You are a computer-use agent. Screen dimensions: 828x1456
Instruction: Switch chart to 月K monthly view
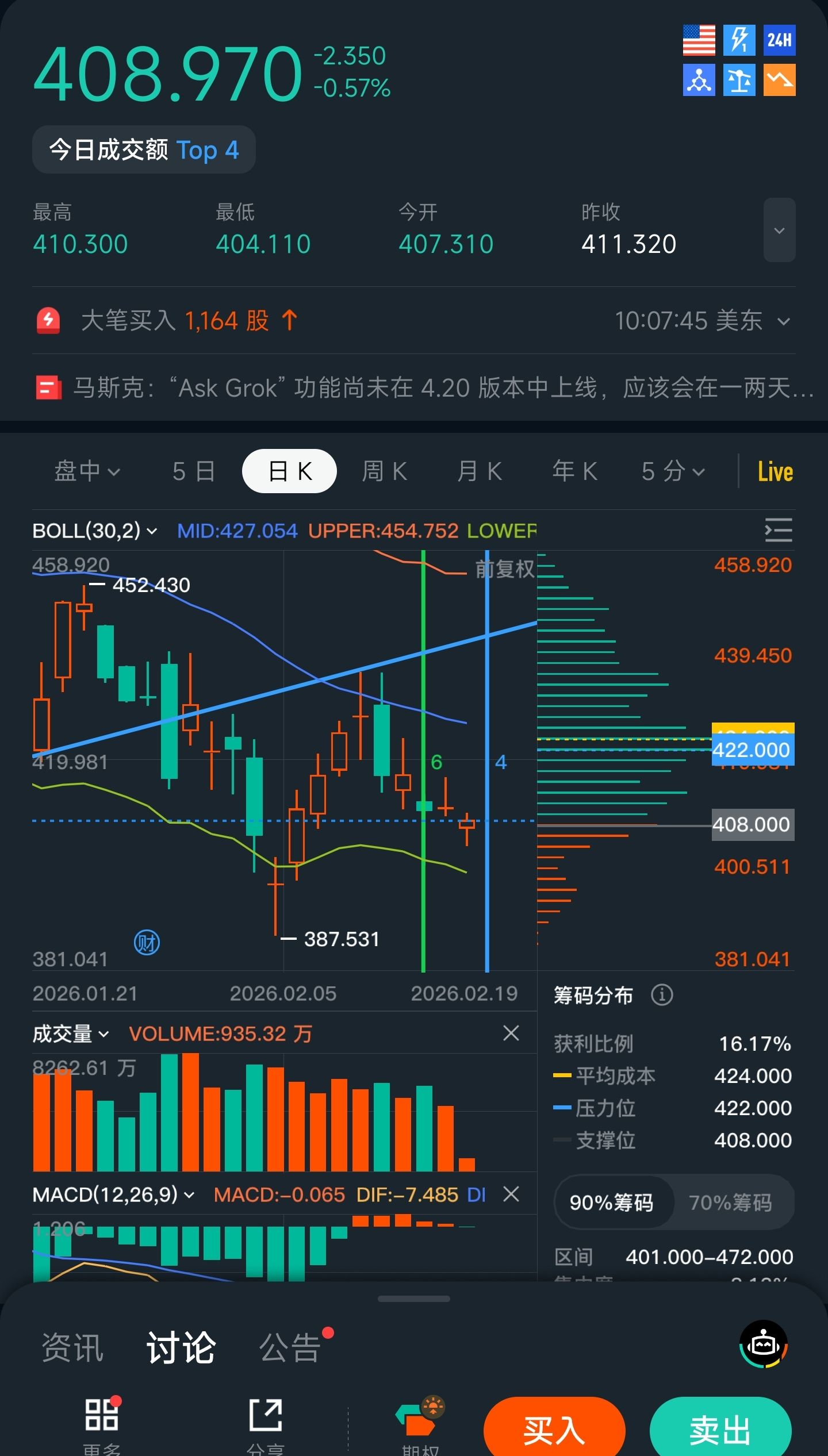coord(480,471)
